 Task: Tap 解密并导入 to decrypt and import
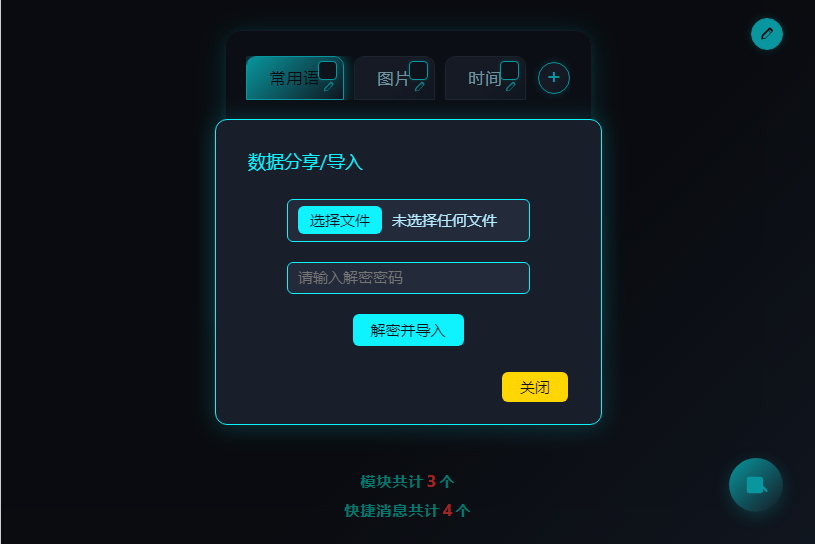pos(408,330)
